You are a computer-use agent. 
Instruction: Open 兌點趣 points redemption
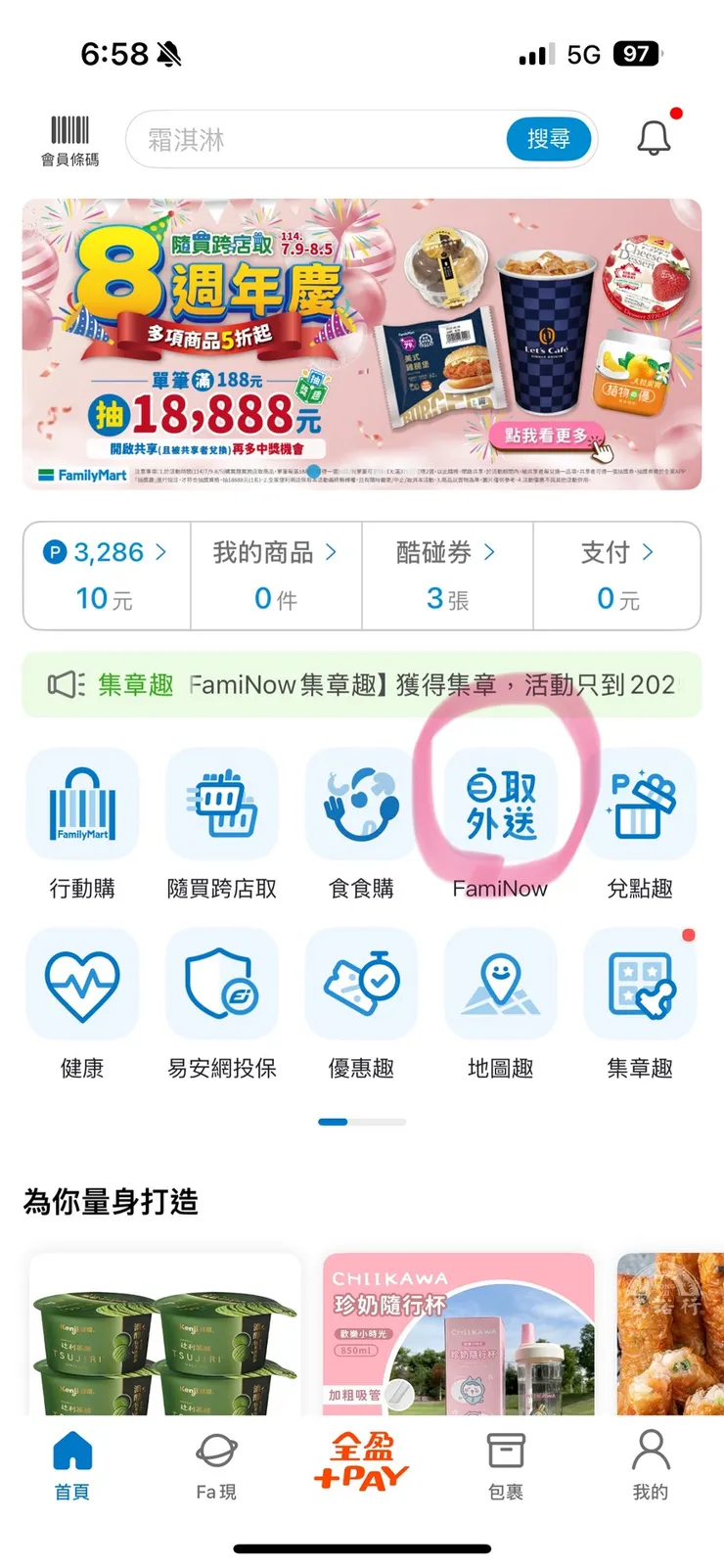641,805
